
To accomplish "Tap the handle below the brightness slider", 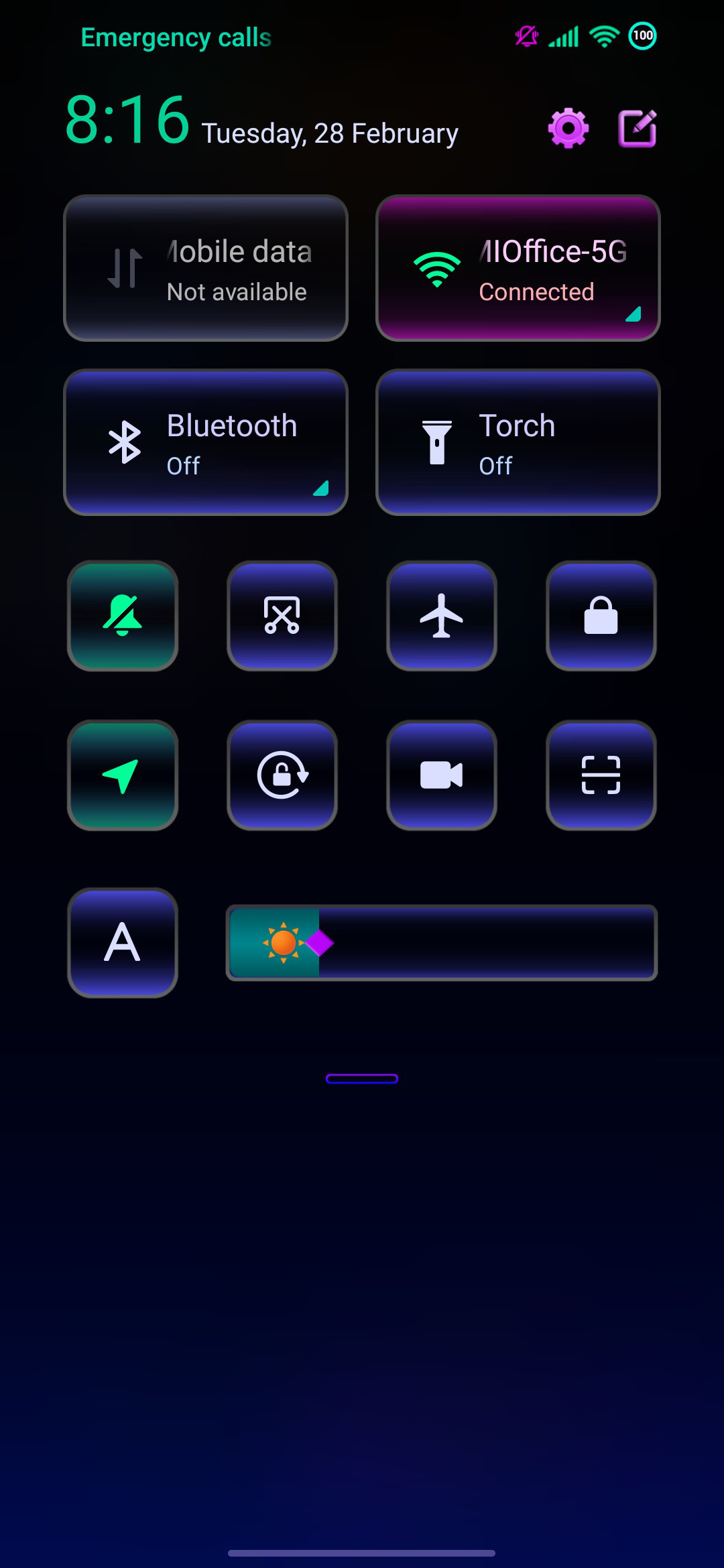I will [362, 1078].
